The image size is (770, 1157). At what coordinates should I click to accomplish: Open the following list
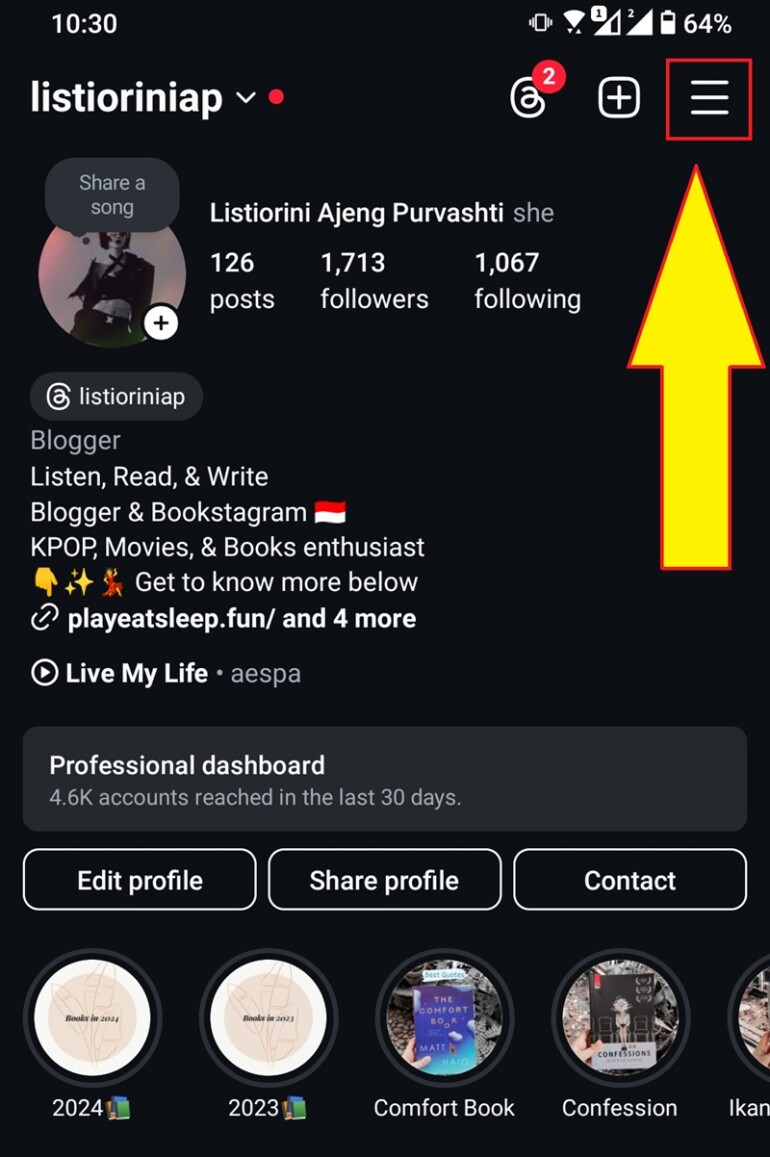coord(528,280)
